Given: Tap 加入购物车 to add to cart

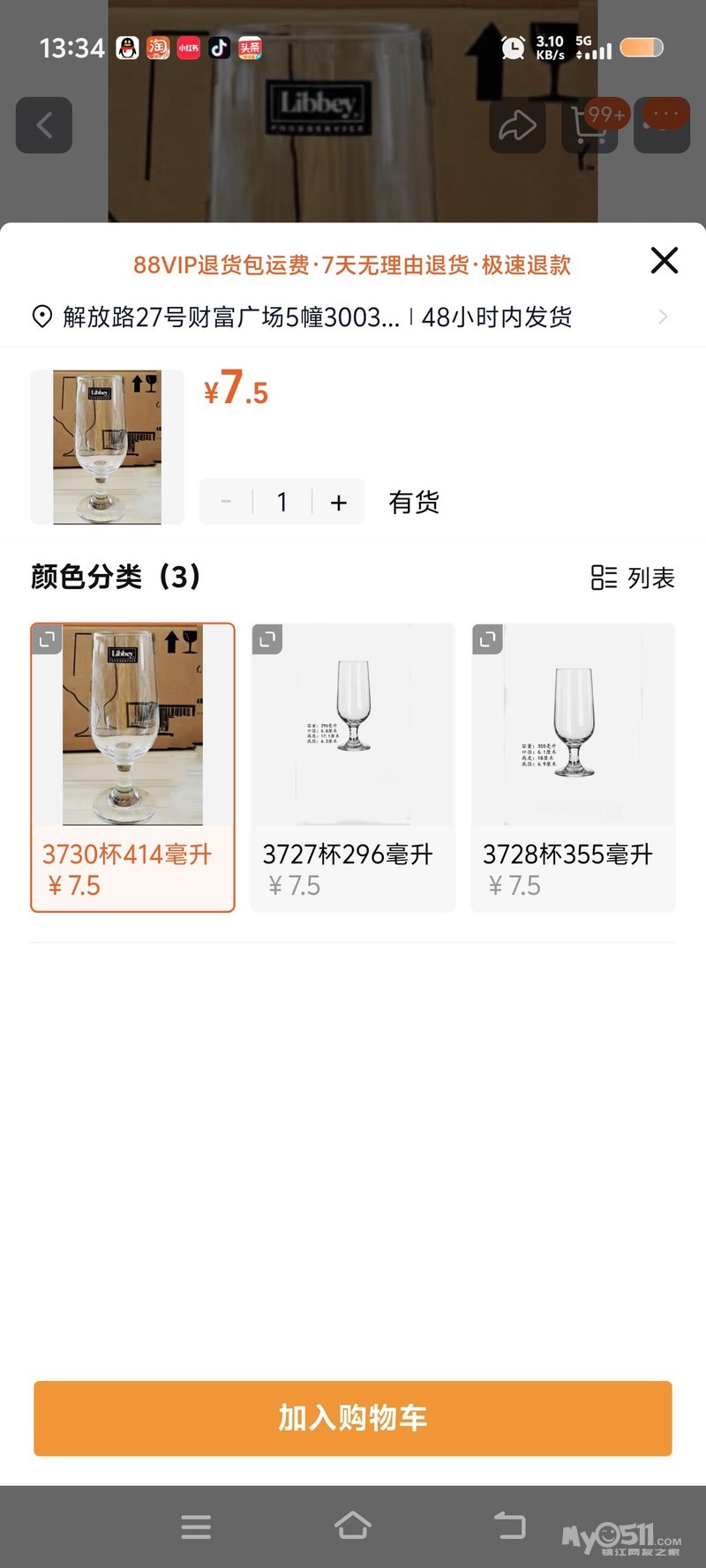Looking at the screenshot, I should pyautogui.click(x=353, y=1418).
